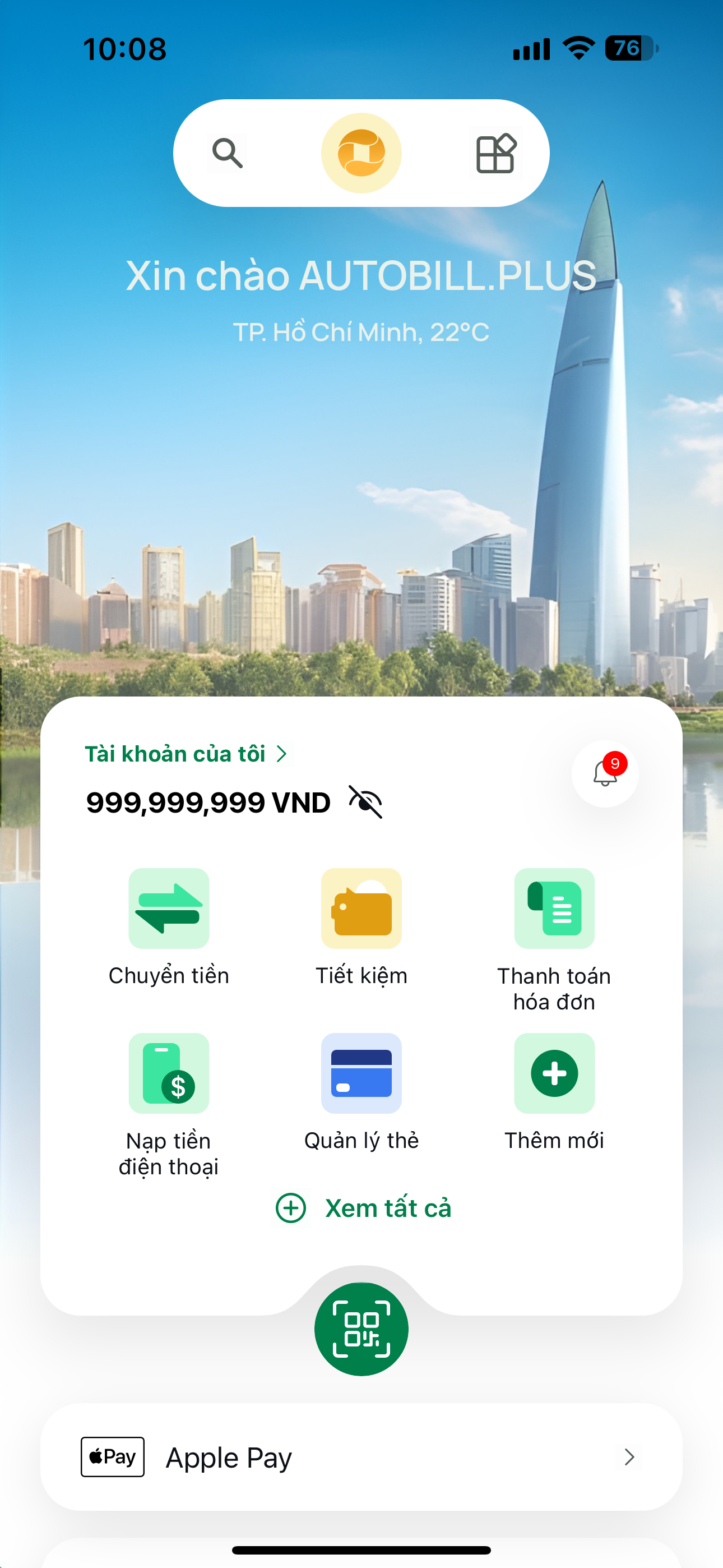Open Nạp tiền điện thoại top-up
The height and width of the screenshot is (1568, 723).
coord(169,1073)
